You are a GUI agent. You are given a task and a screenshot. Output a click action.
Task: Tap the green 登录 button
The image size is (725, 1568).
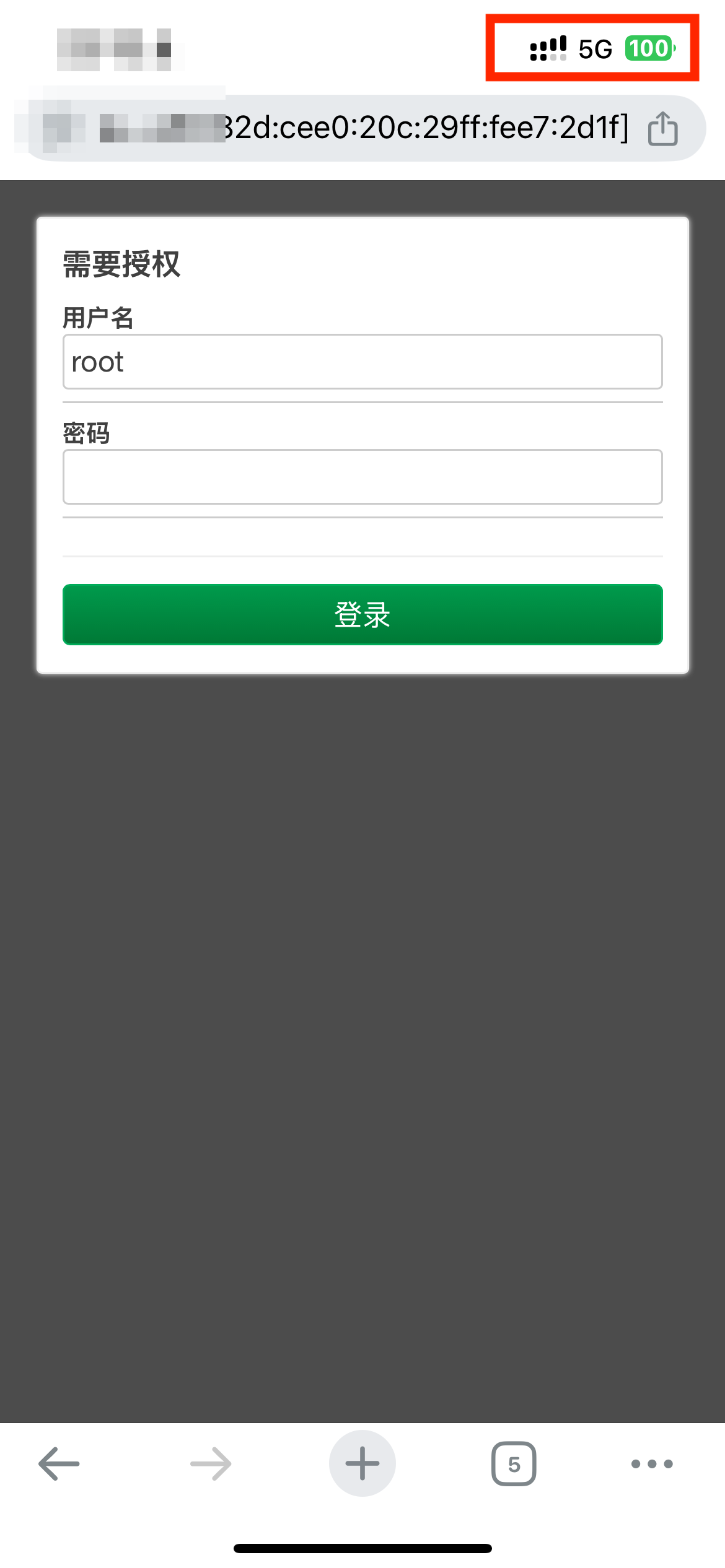(x=362, y=614)
